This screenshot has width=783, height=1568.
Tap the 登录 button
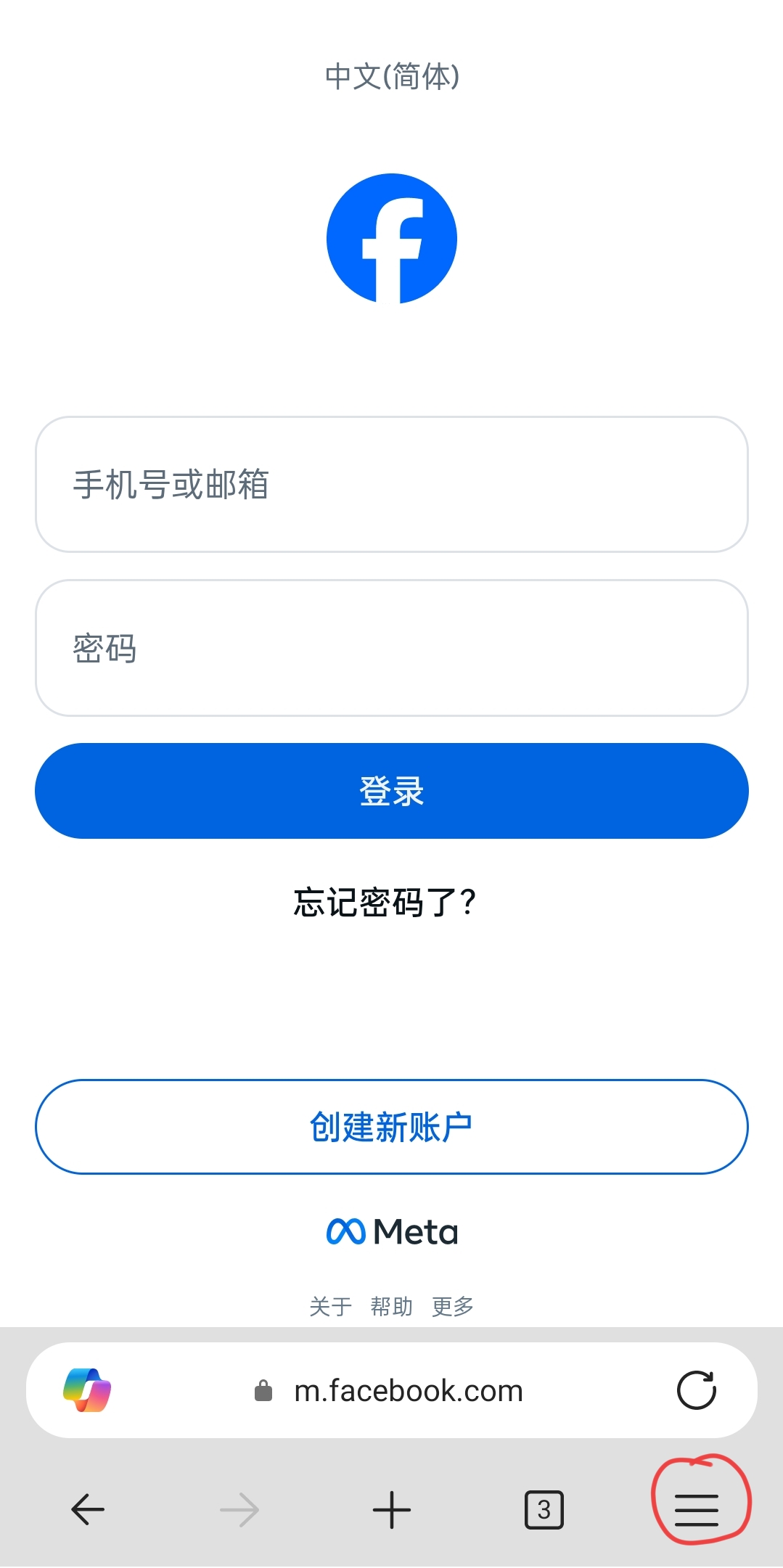[391, 791]
